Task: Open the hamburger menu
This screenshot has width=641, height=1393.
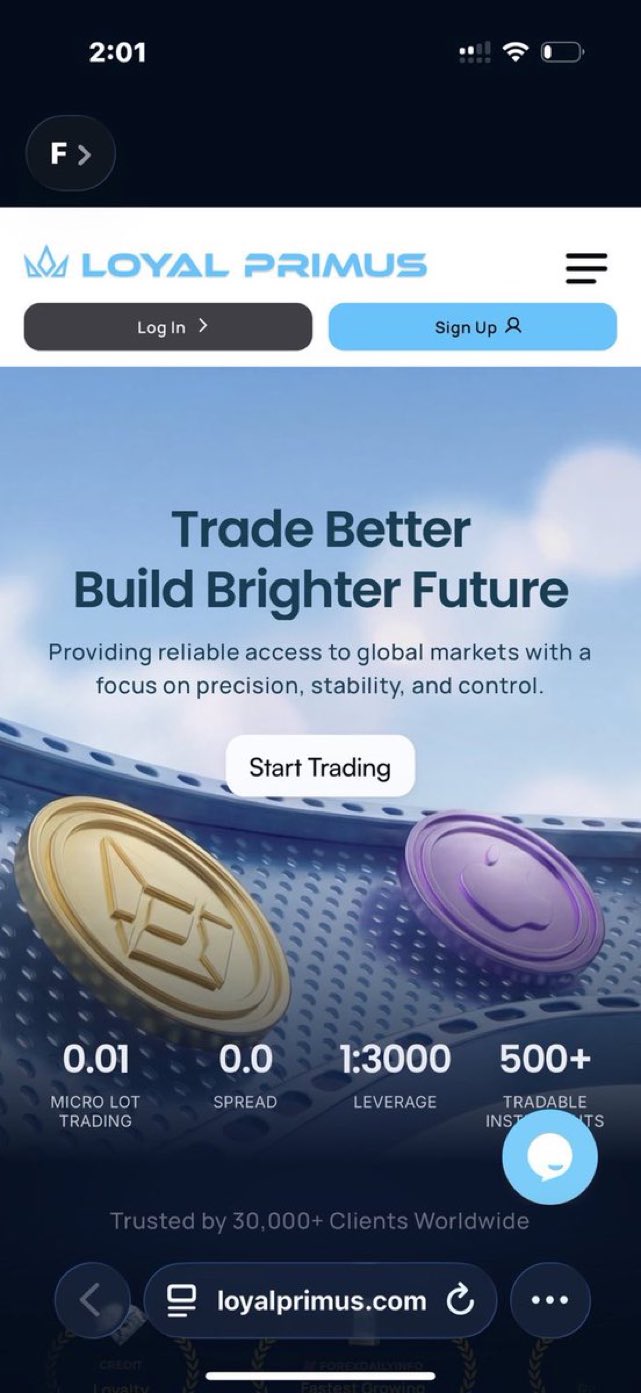Action: tap(586, 268)
